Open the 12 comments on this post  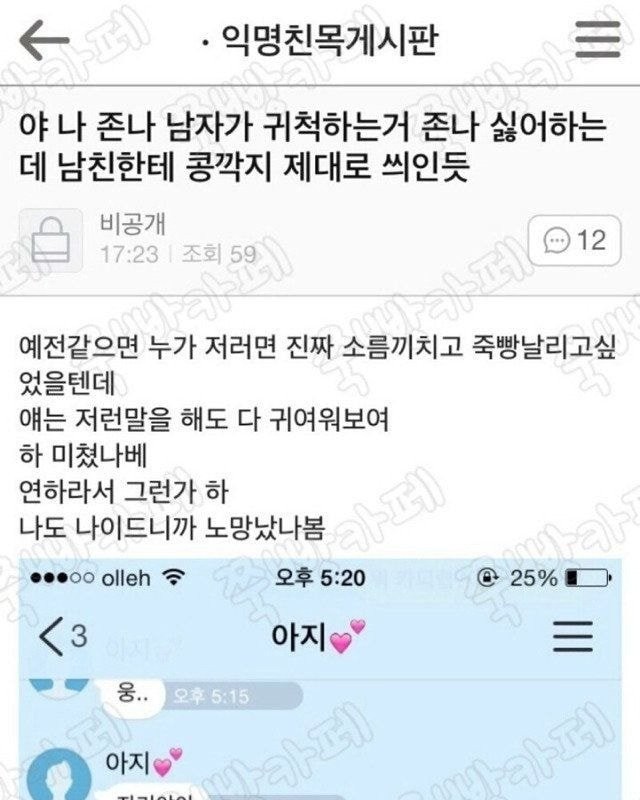point(574,239)
